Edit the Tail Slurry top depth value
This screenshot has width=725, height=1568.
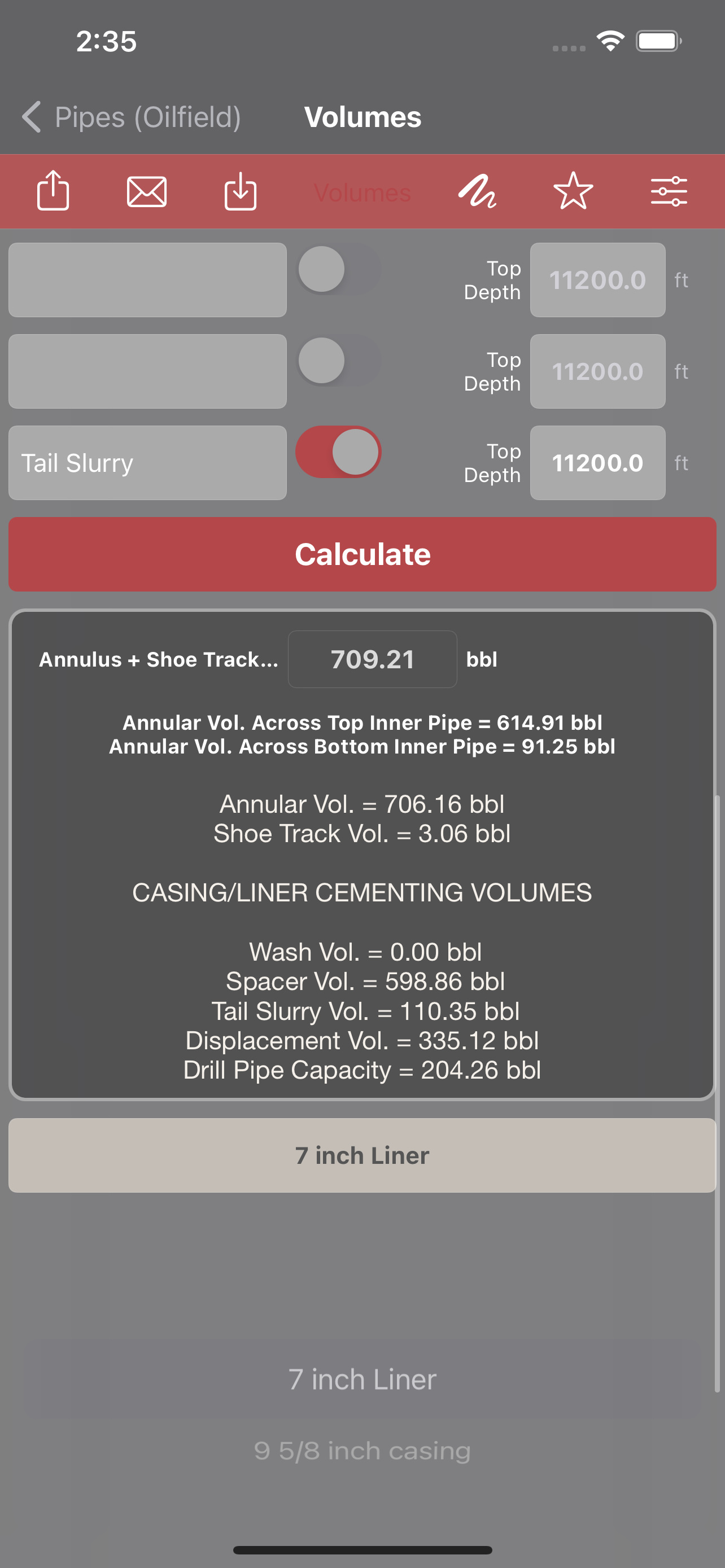(597, 463)
